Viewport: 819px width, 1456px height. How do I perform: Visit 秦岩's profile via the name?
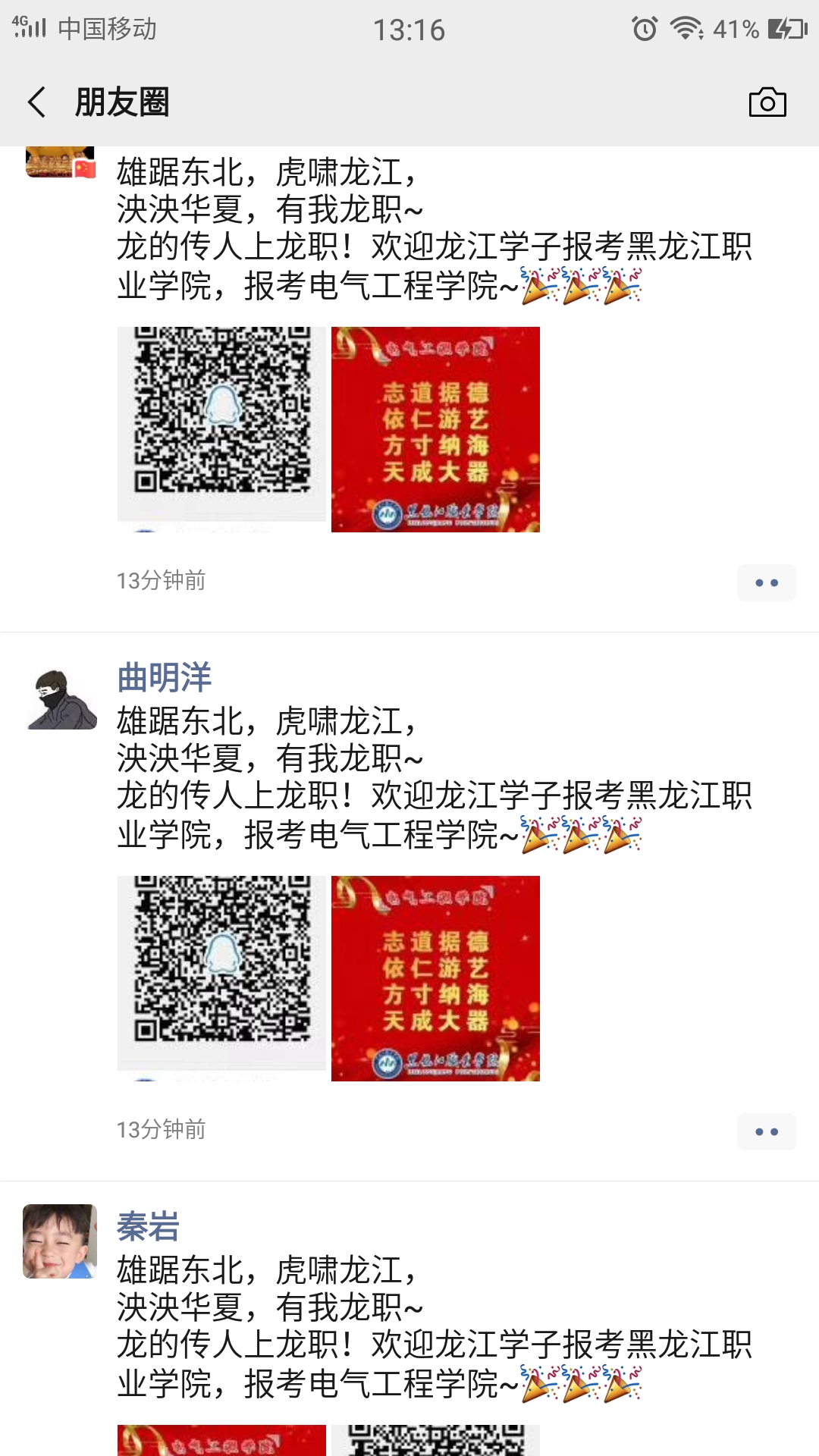[x=148, y=1226]
